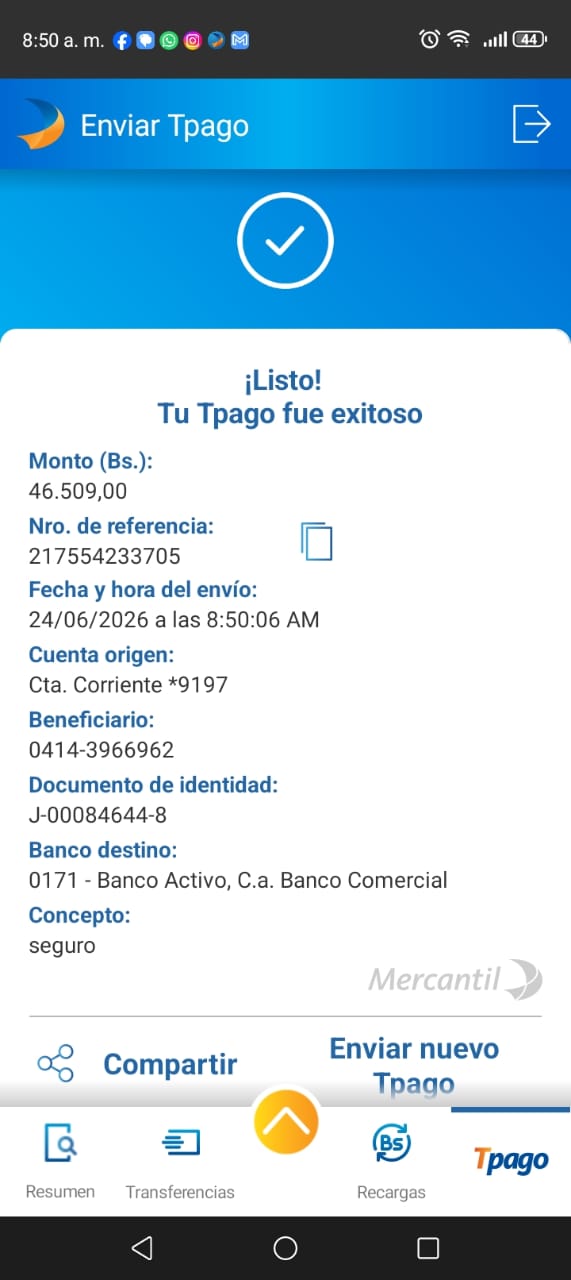This screenshot has height=1280, width=571.
Task: Expand the yellow center menu button
Action: tap(286, 1122)
